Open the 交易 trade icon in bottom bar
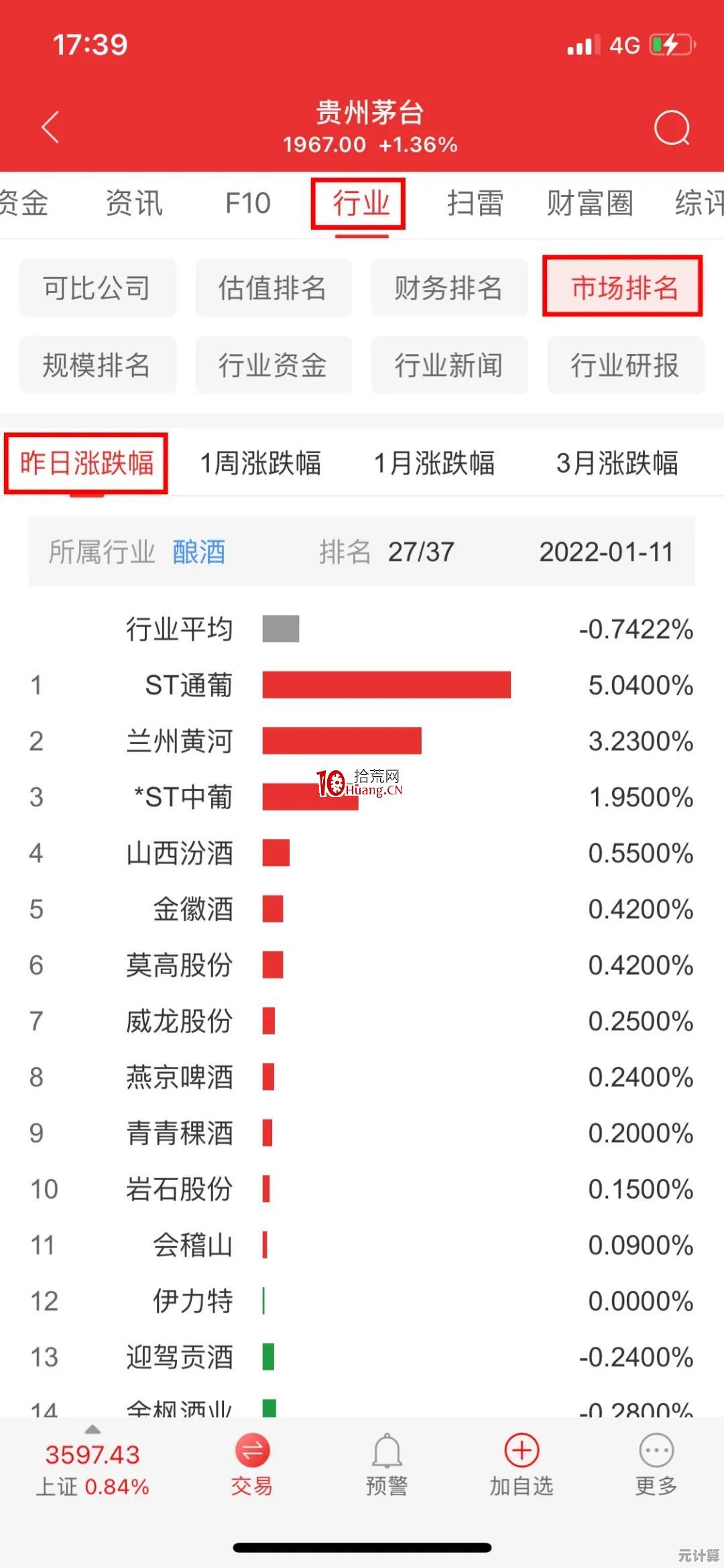The height and width of the screenshot is (1568, 724). click(x=252, y=1465)
